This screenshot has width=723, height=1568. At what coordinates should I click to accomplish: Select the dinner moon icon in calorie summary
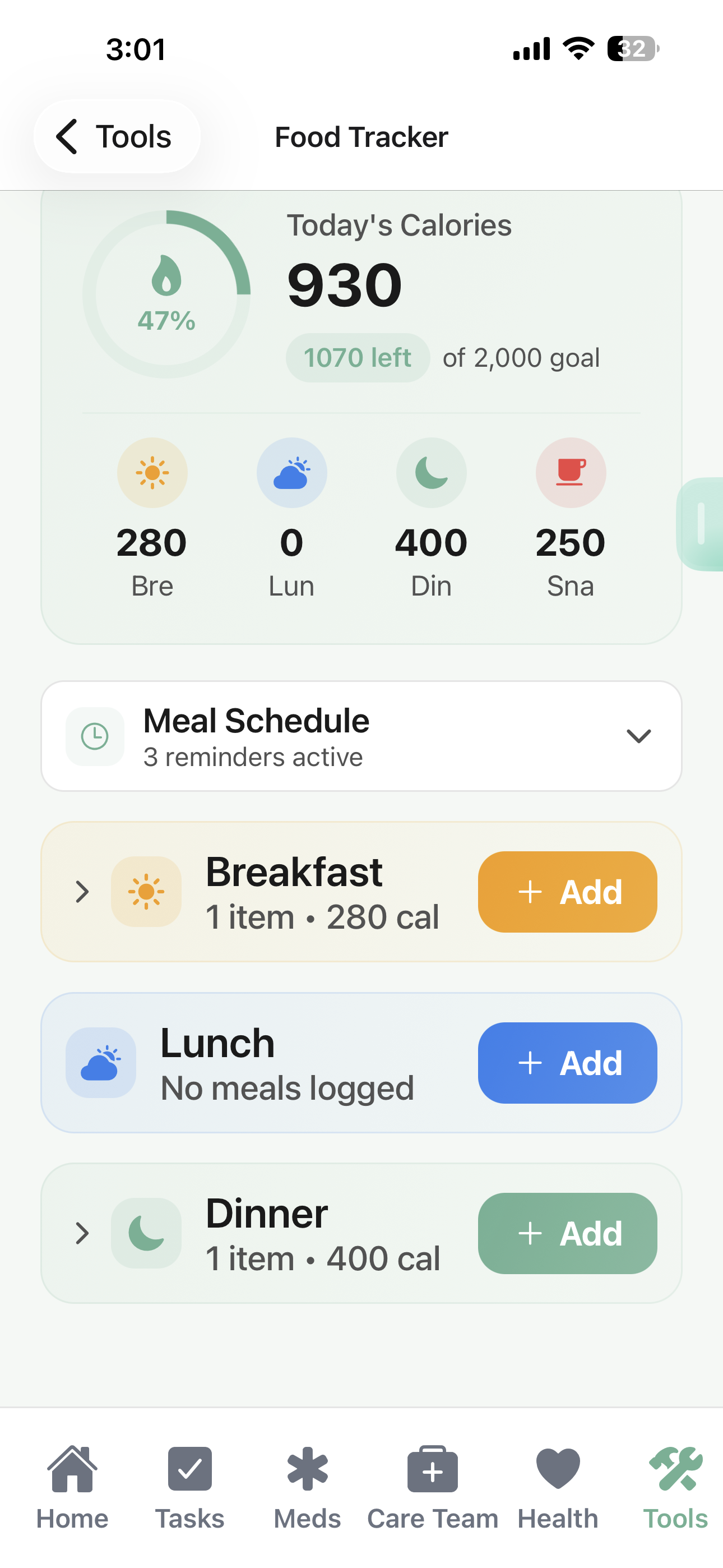pos(431,473)
